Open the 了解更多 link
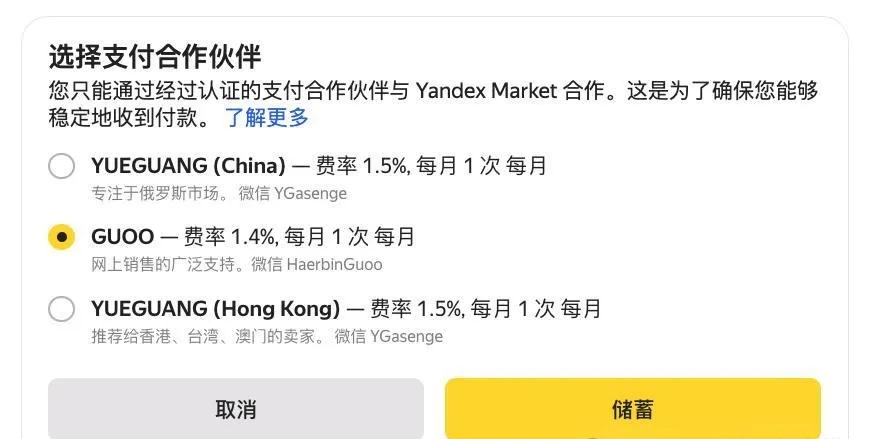This screenshot has width=872, height=439. pos(266,118)
